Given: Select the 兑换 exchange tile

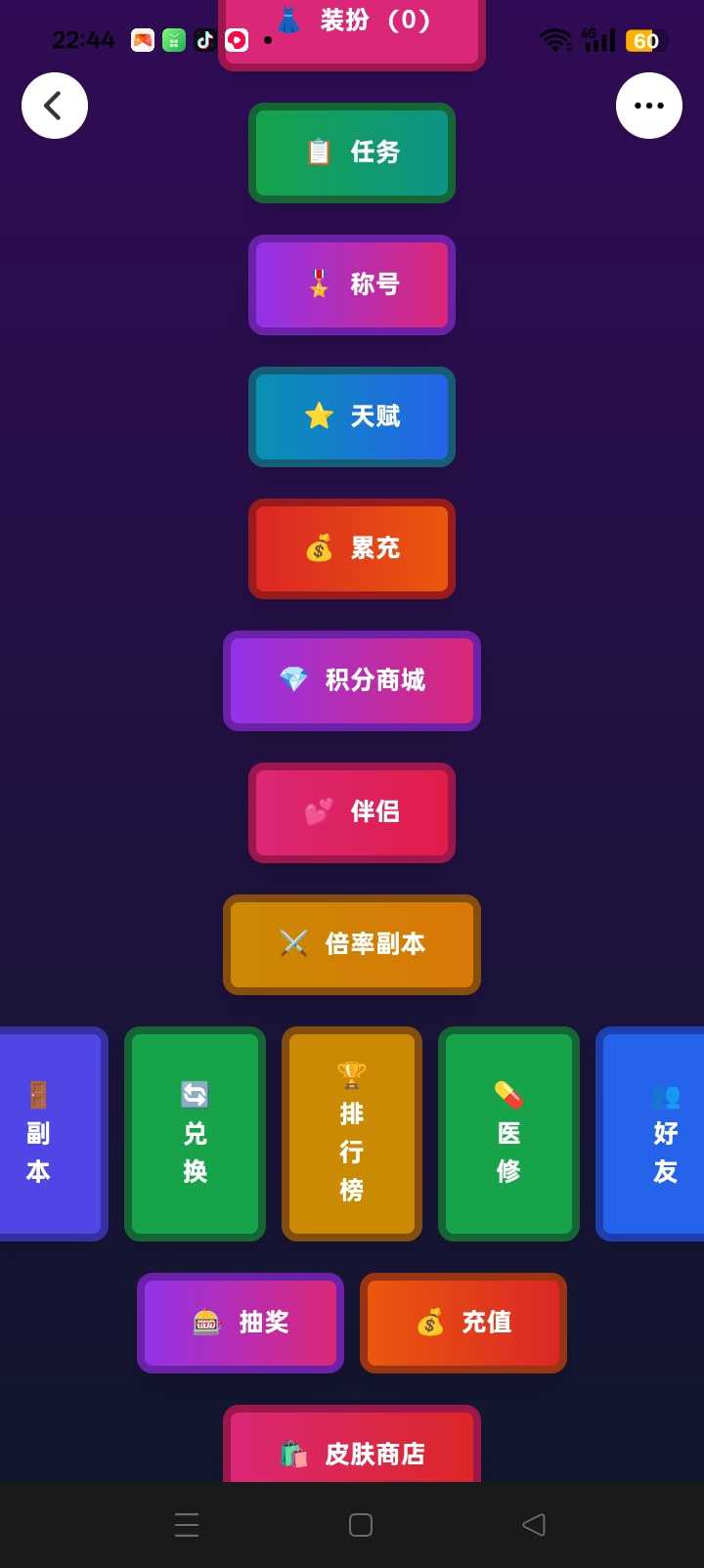Looking at the screenshot, I should [x=196, y=1134].
